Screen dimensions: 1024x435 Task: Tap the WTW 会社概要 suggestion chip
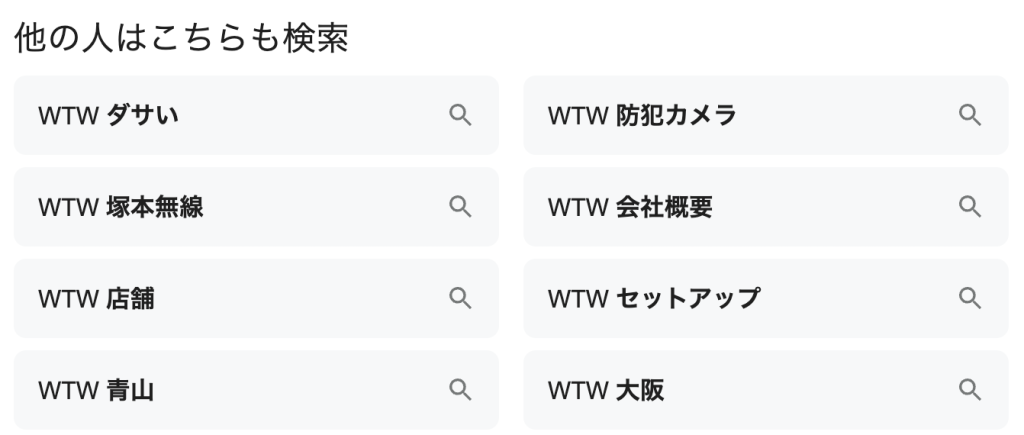(765, 207)
